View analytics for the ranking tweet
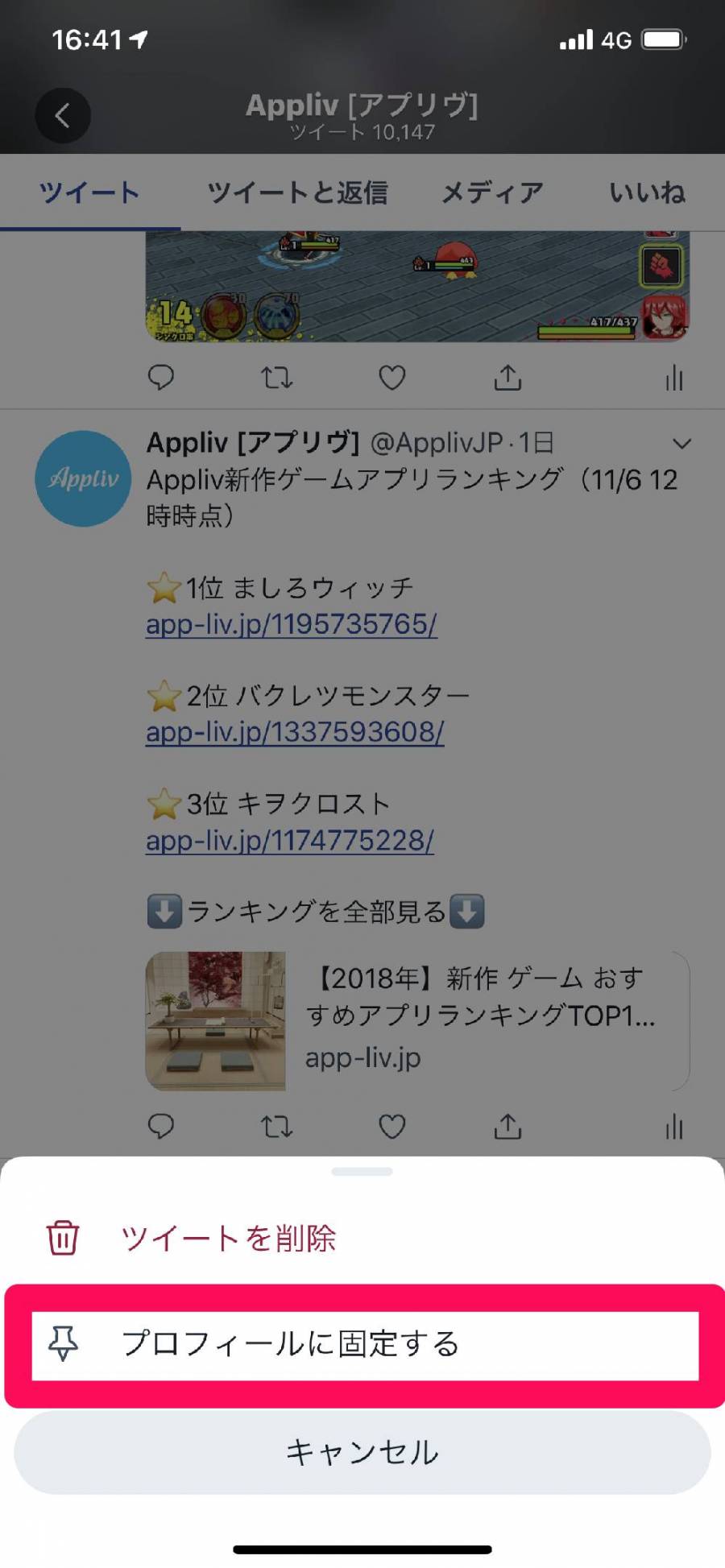725x1568 pixels. [x=674, y=1127]
